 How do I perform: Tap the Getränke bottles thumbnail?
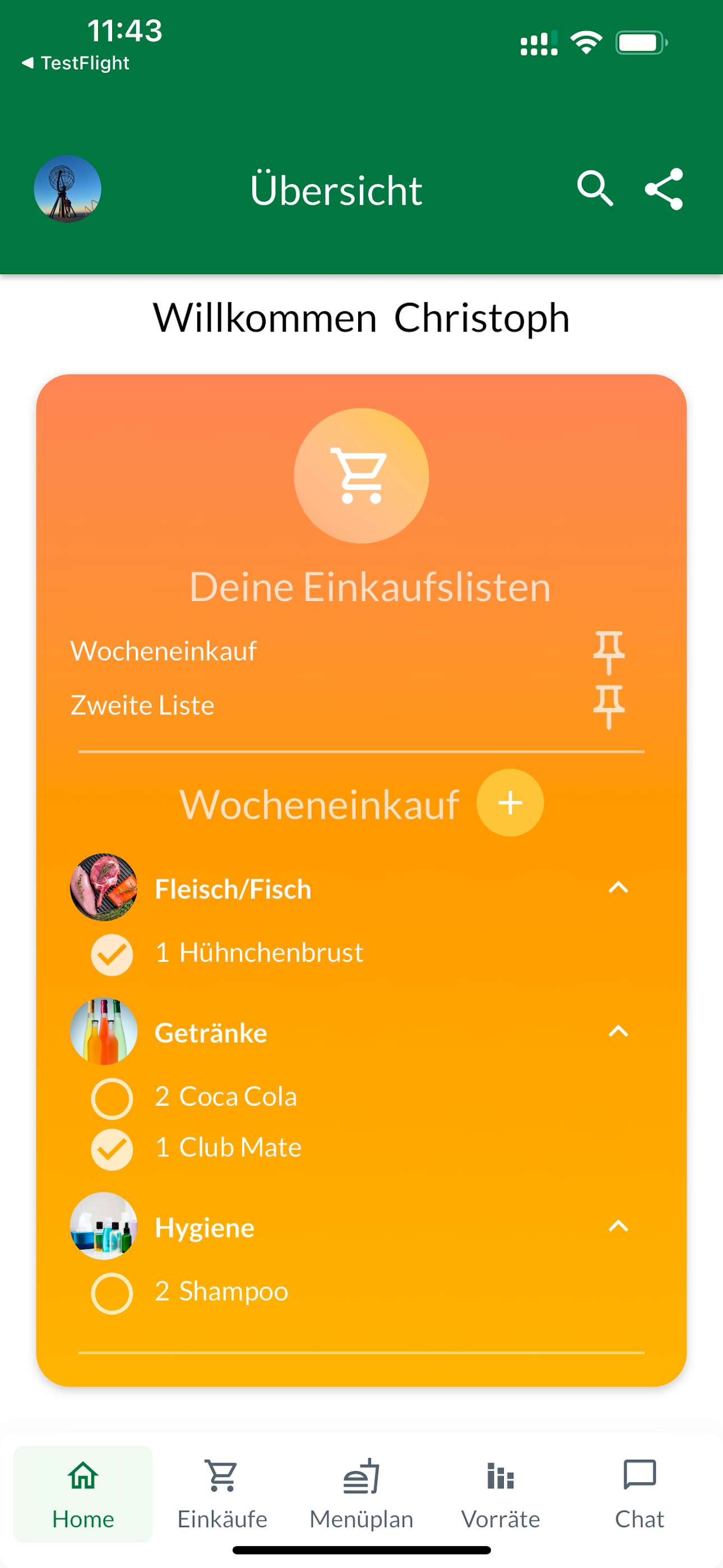[104, 1032]
